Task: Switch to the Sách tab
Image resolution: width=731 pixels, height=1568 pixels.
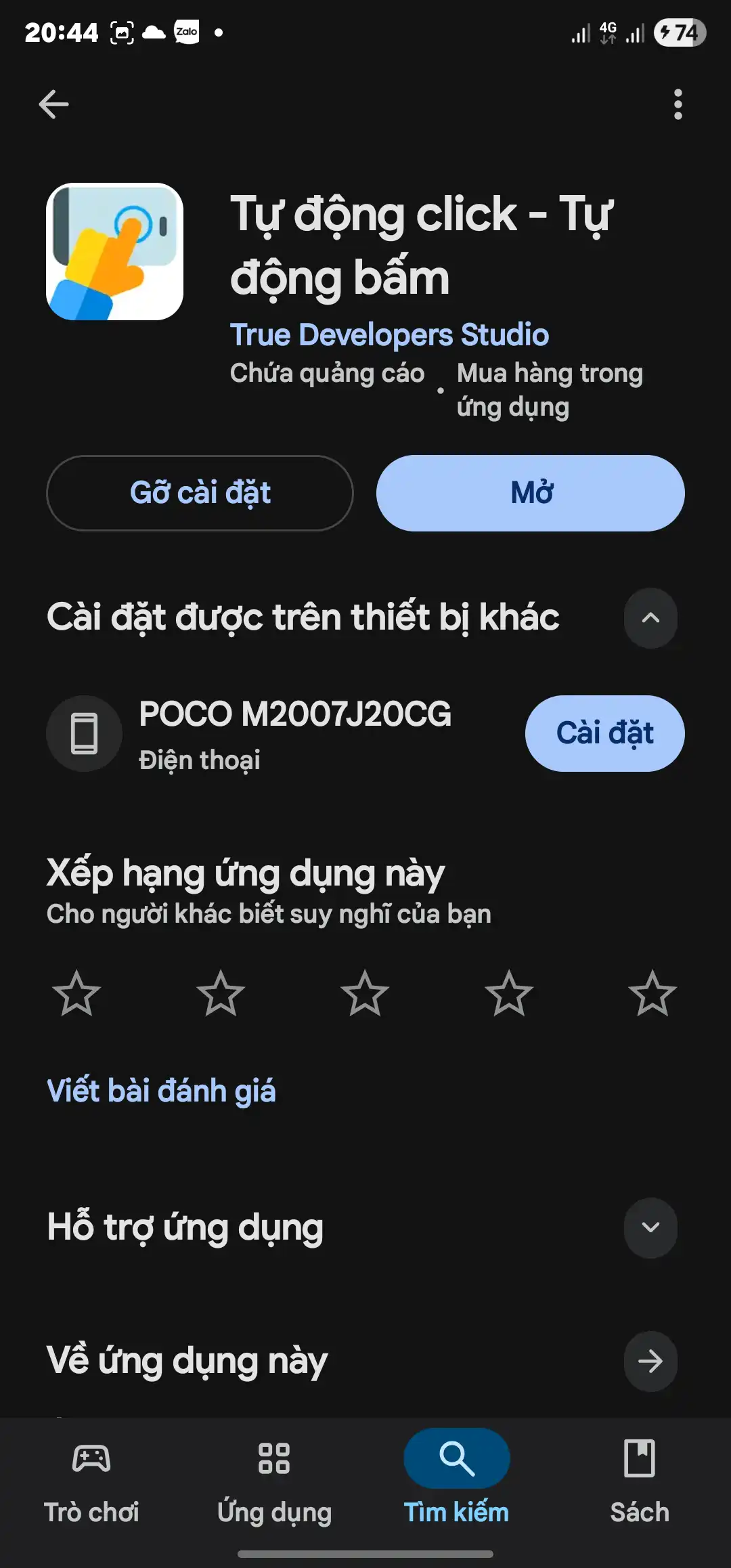Action: click(640, 1483)
